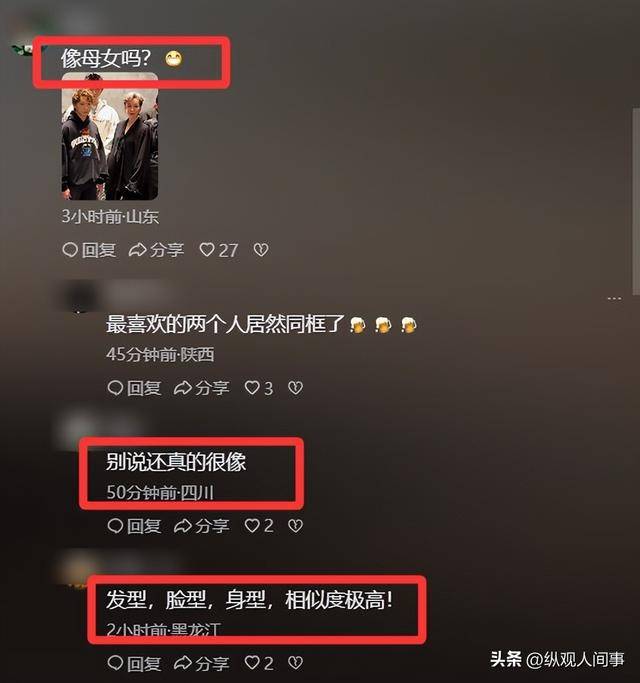
Task: Dislike the 像母女吗 comment
Action: coord(261,250)
